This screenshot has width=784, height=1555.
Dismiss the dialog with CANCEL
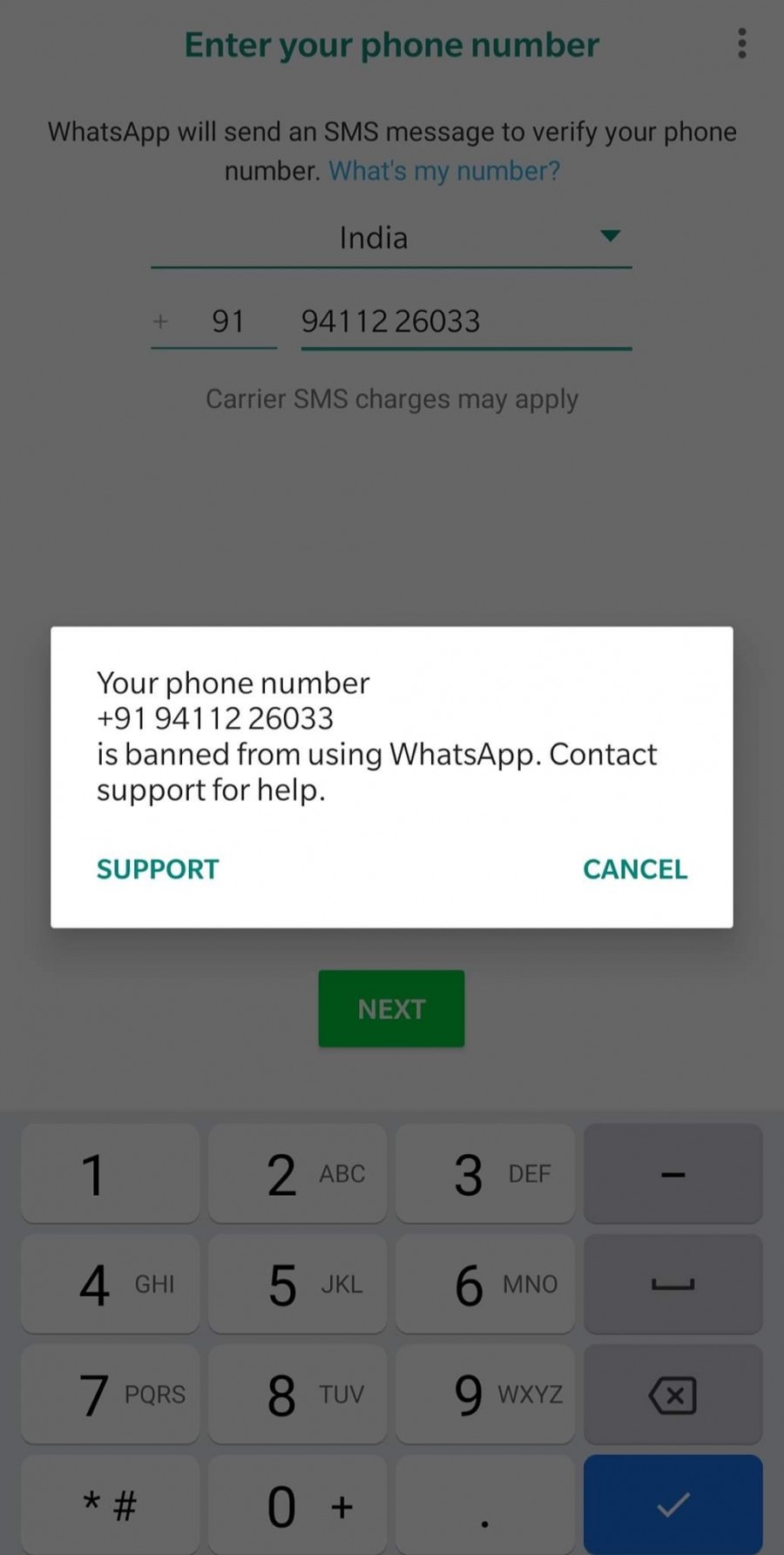[x=635, y=869]
